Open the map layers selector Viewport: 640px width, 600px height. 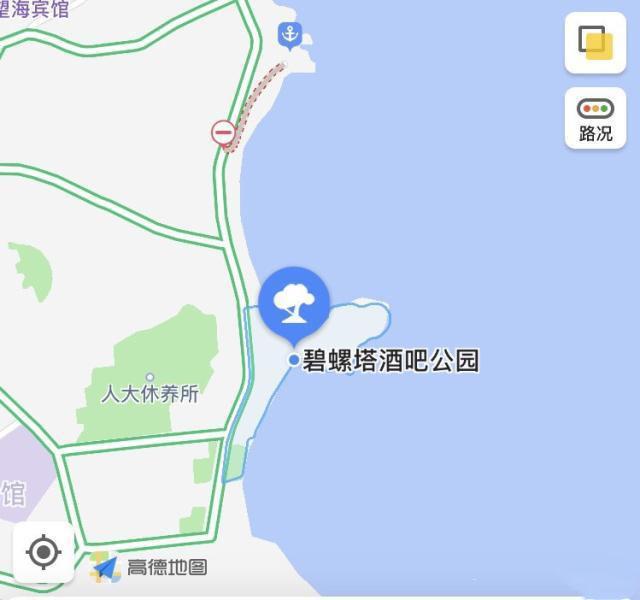[x=595, y=43]
